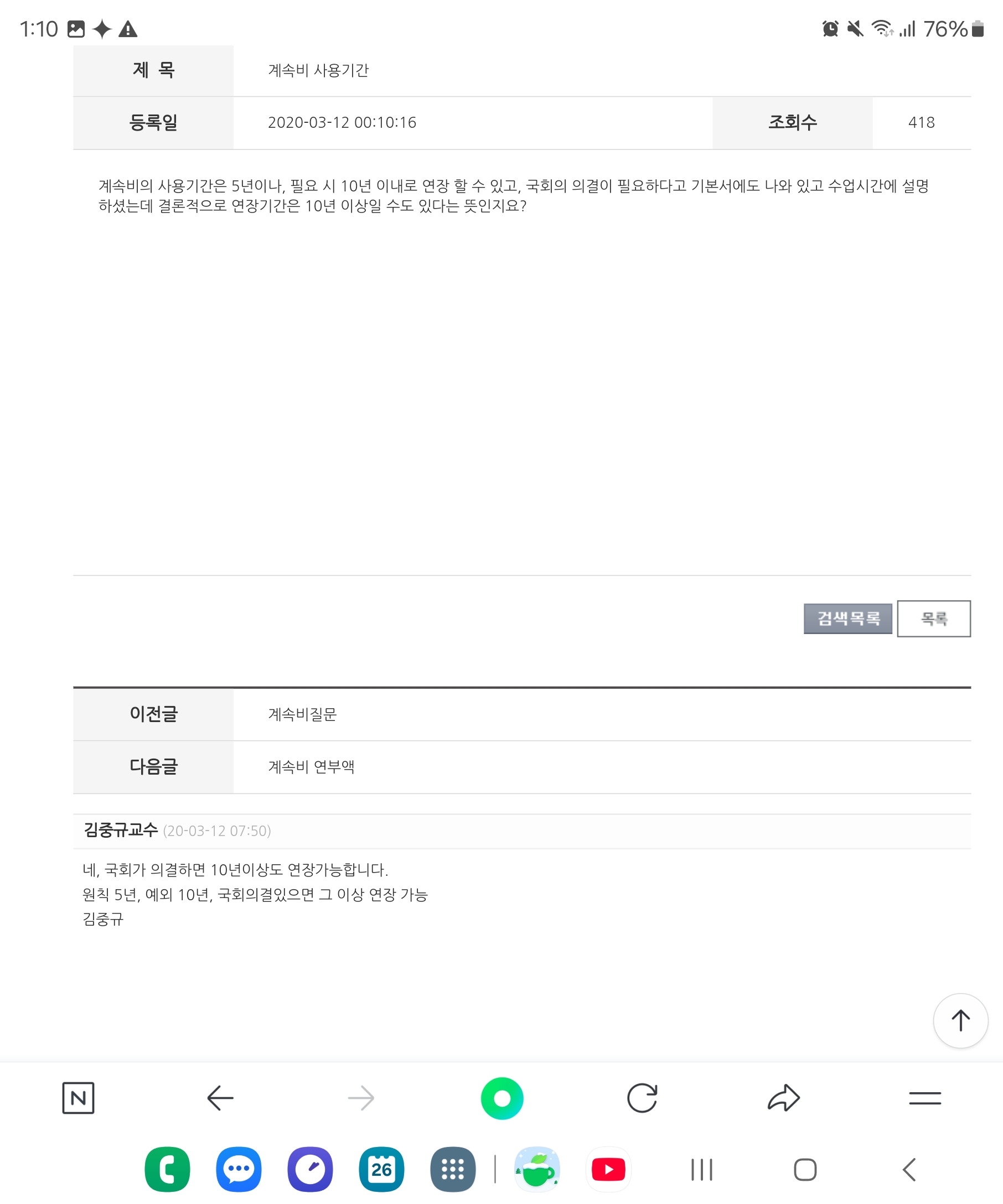Go to the 목록 list
Screen dimensions: 1003x1204
[x=933, y=619]
